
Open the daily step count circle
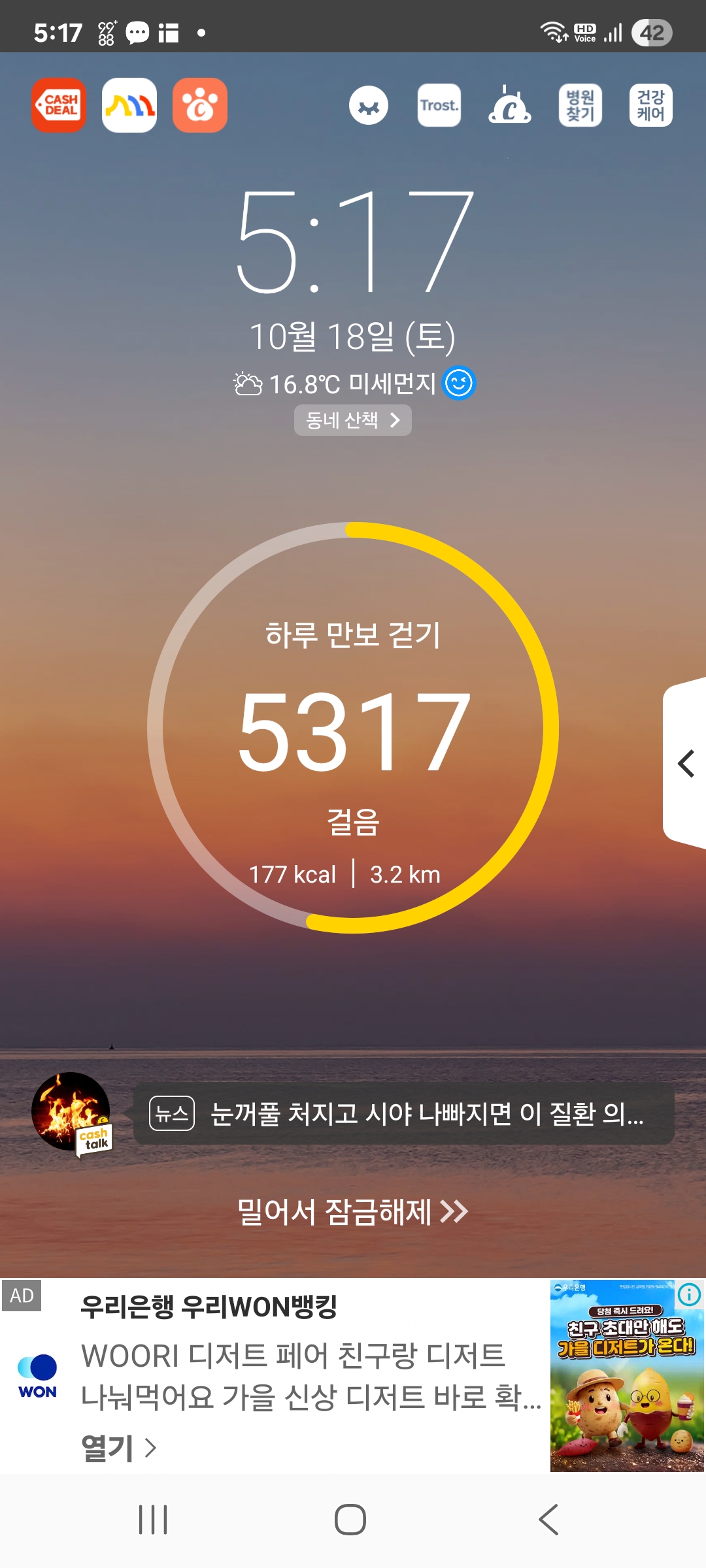pyautogui.click(x=353, y=727)
